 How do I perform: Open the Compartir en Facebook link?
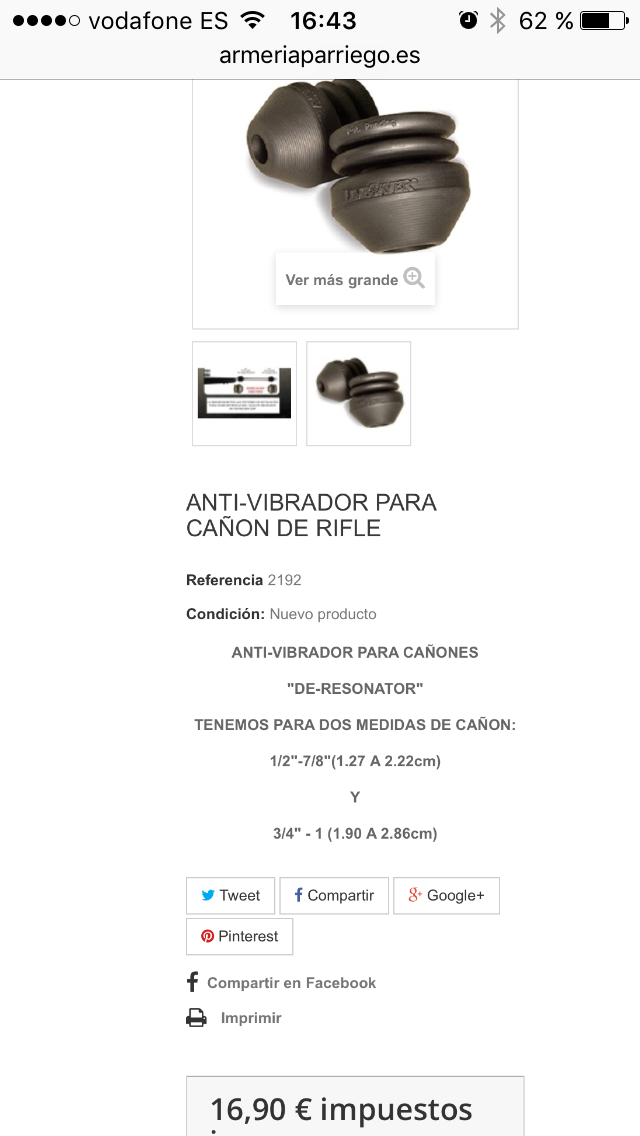(x=290, y=983)
